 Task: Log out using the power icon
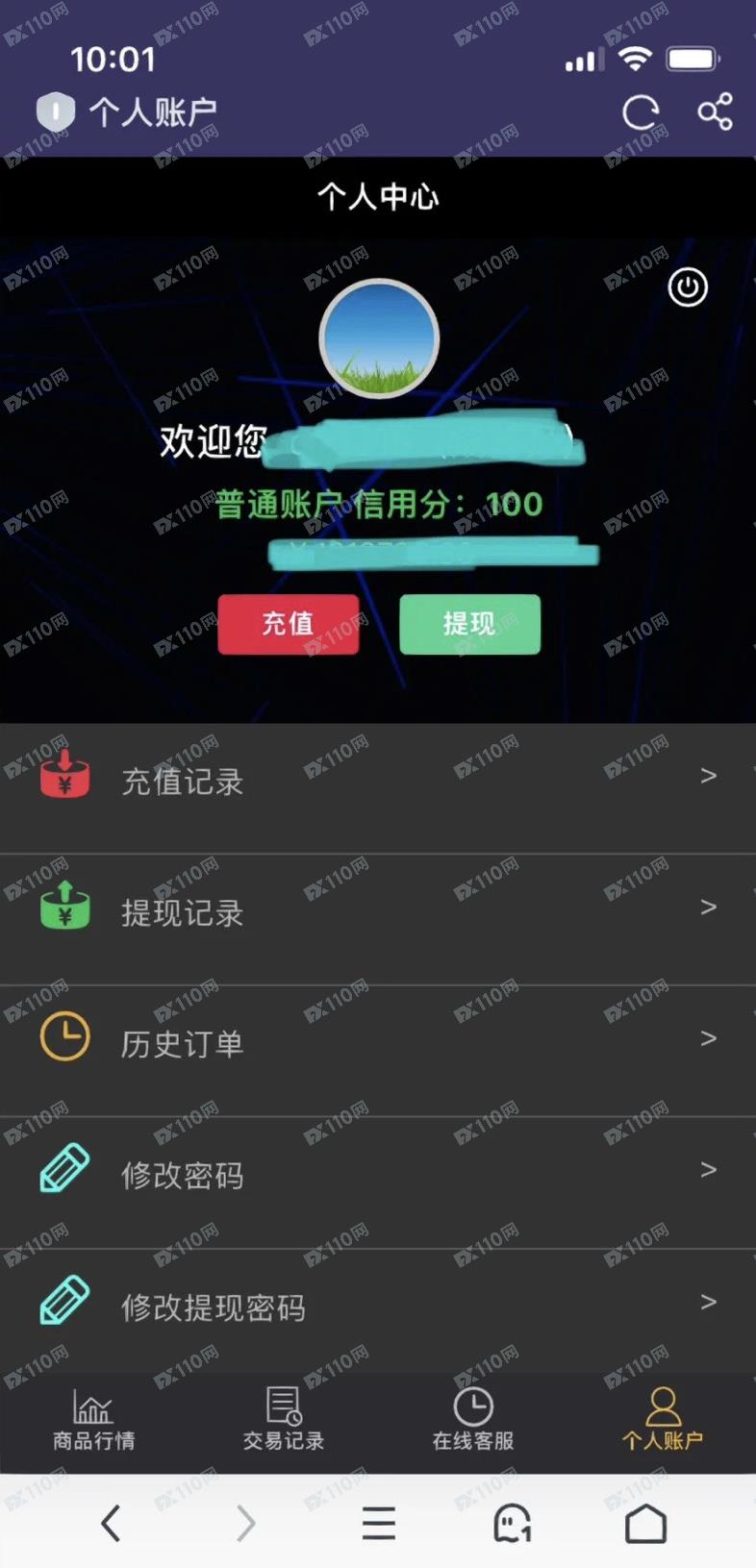[688, 287]
